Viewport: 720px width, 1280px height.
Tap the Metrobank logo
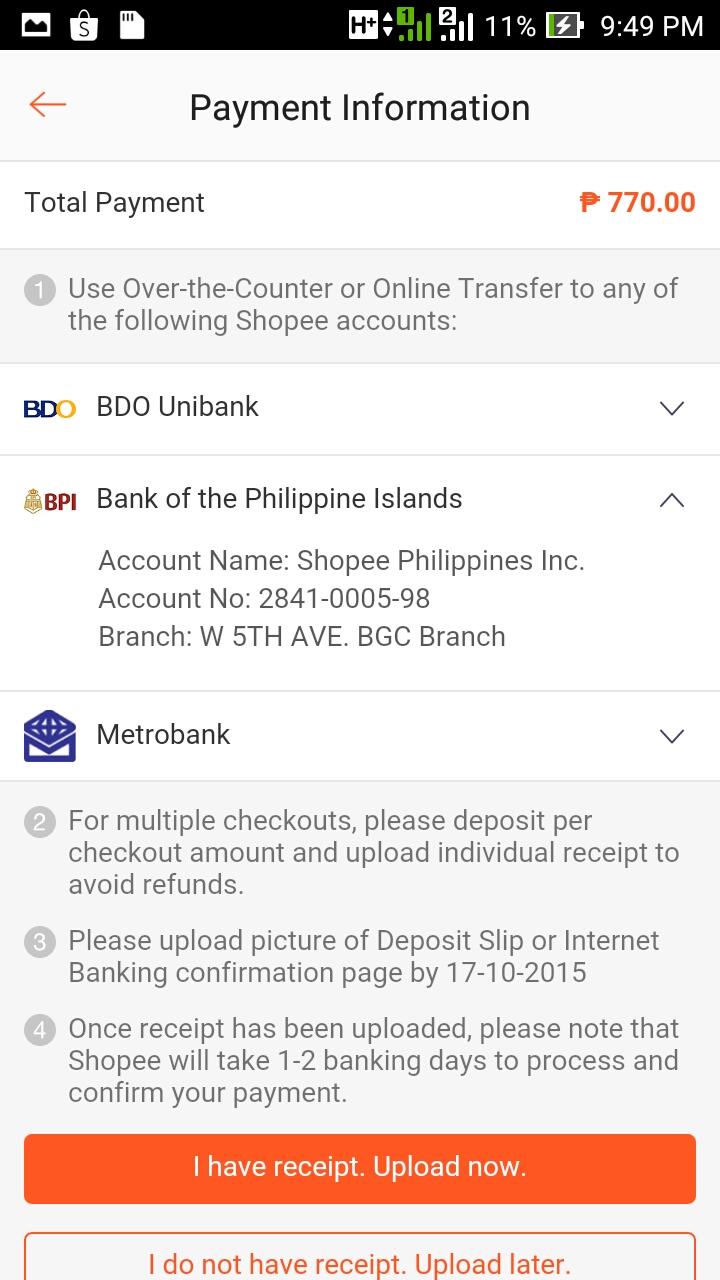(50, 735)
